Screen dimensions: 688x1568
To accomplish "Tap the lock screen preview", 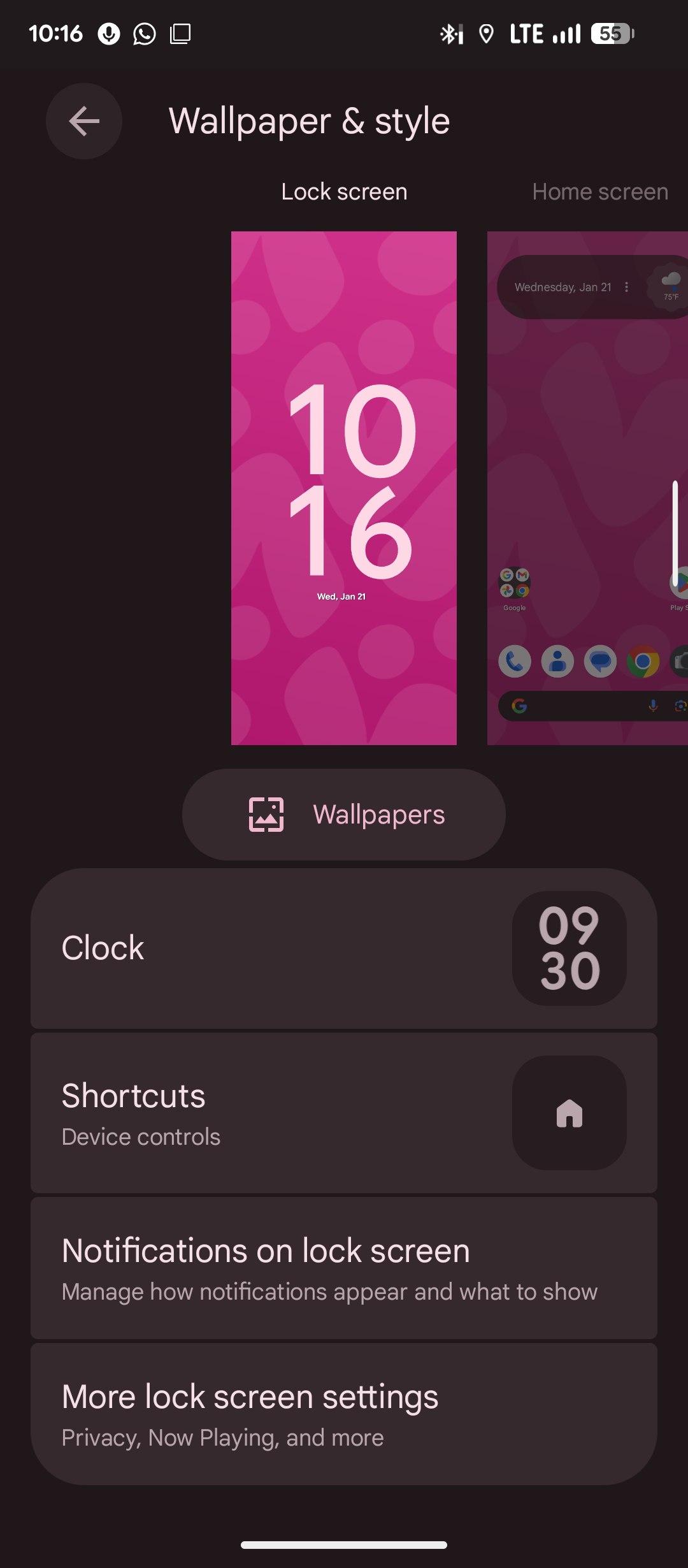I will coord(344,488).
